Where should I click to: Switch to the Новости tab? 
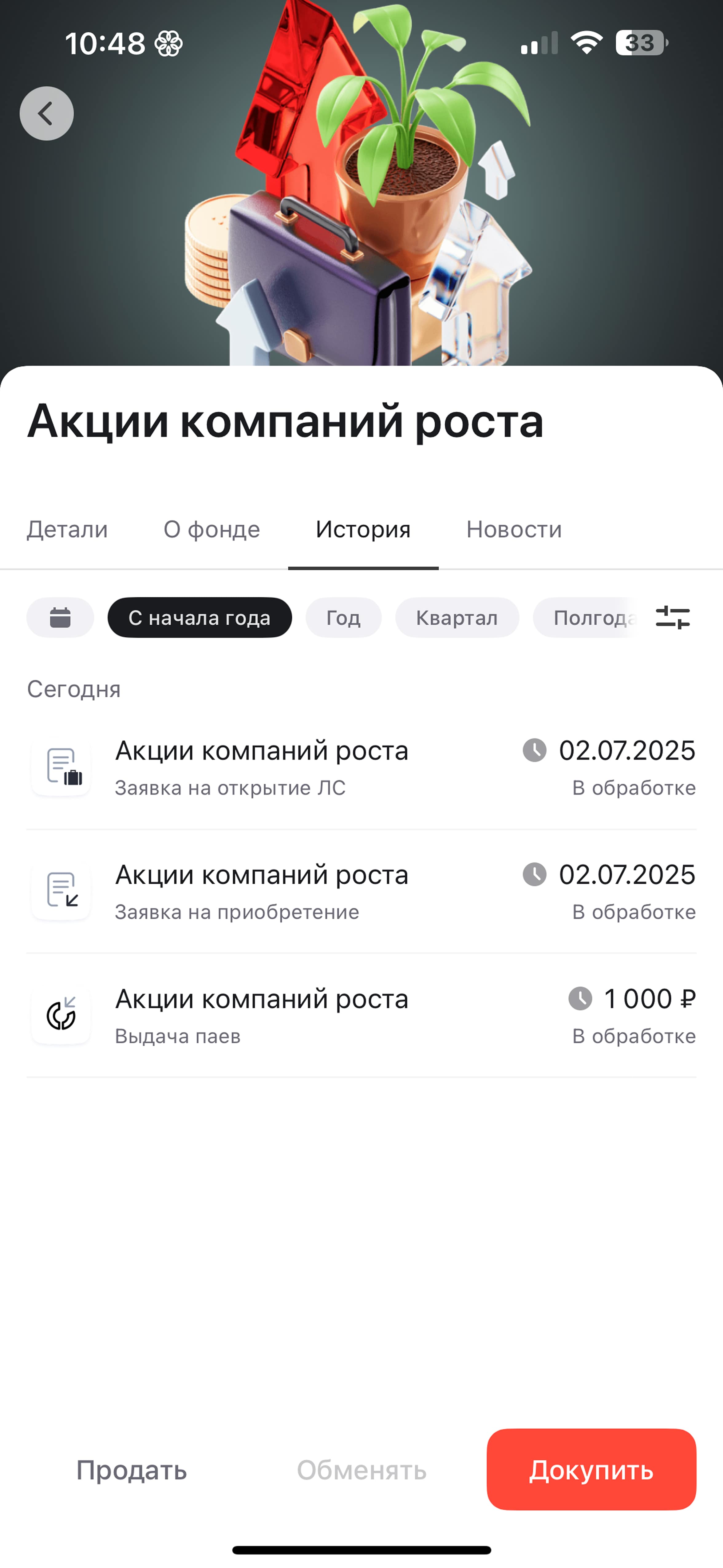[x=514, y=529]
